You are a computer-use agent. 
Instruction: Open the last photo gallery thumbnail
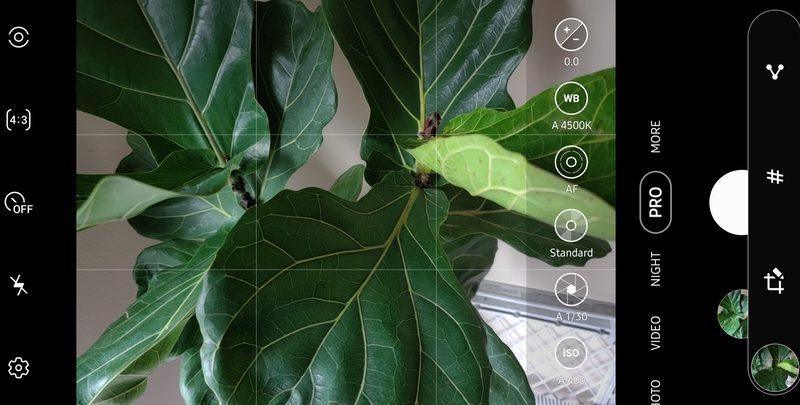(x=733, y=313)
